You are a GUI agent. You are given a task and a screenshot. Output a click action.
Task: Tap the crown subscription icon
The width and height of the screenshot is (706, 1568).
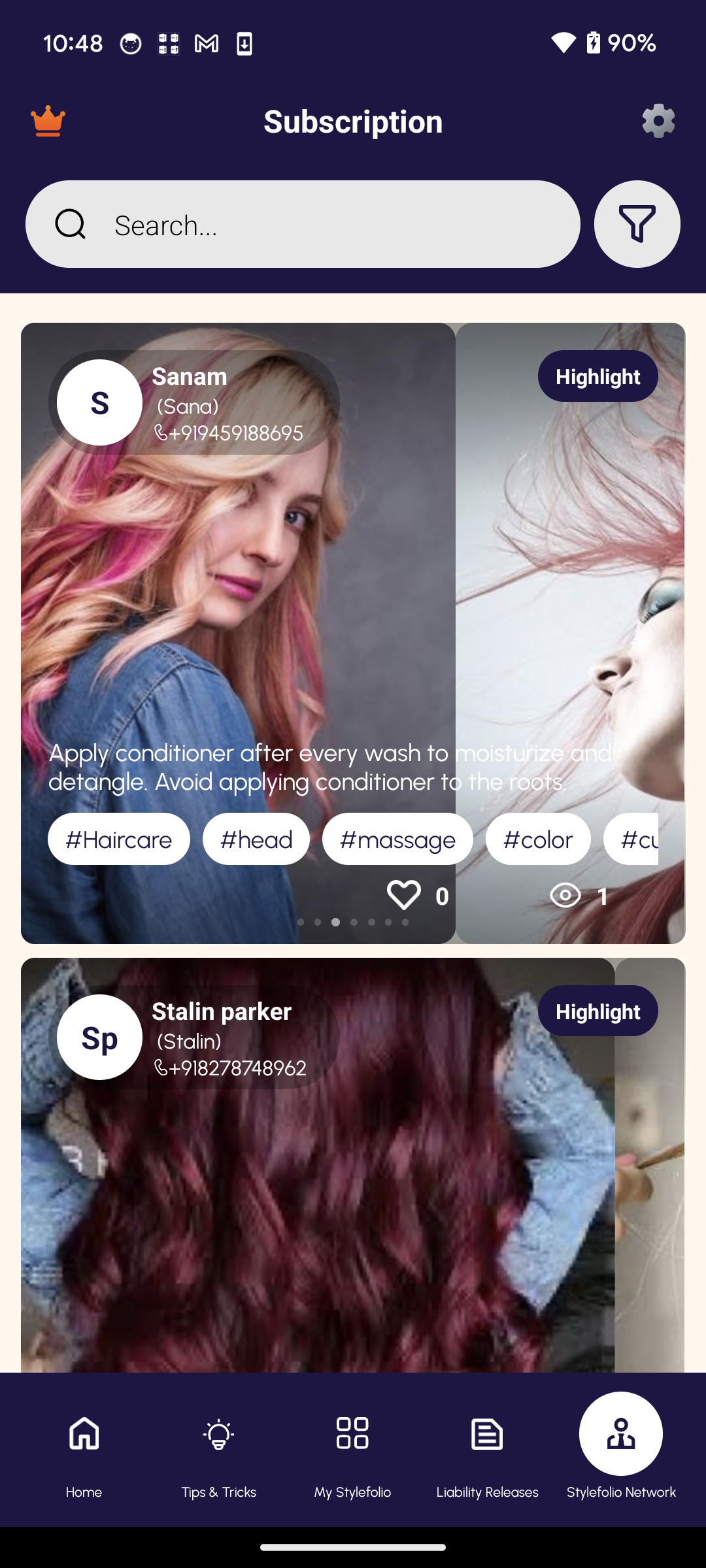[46, 120]
